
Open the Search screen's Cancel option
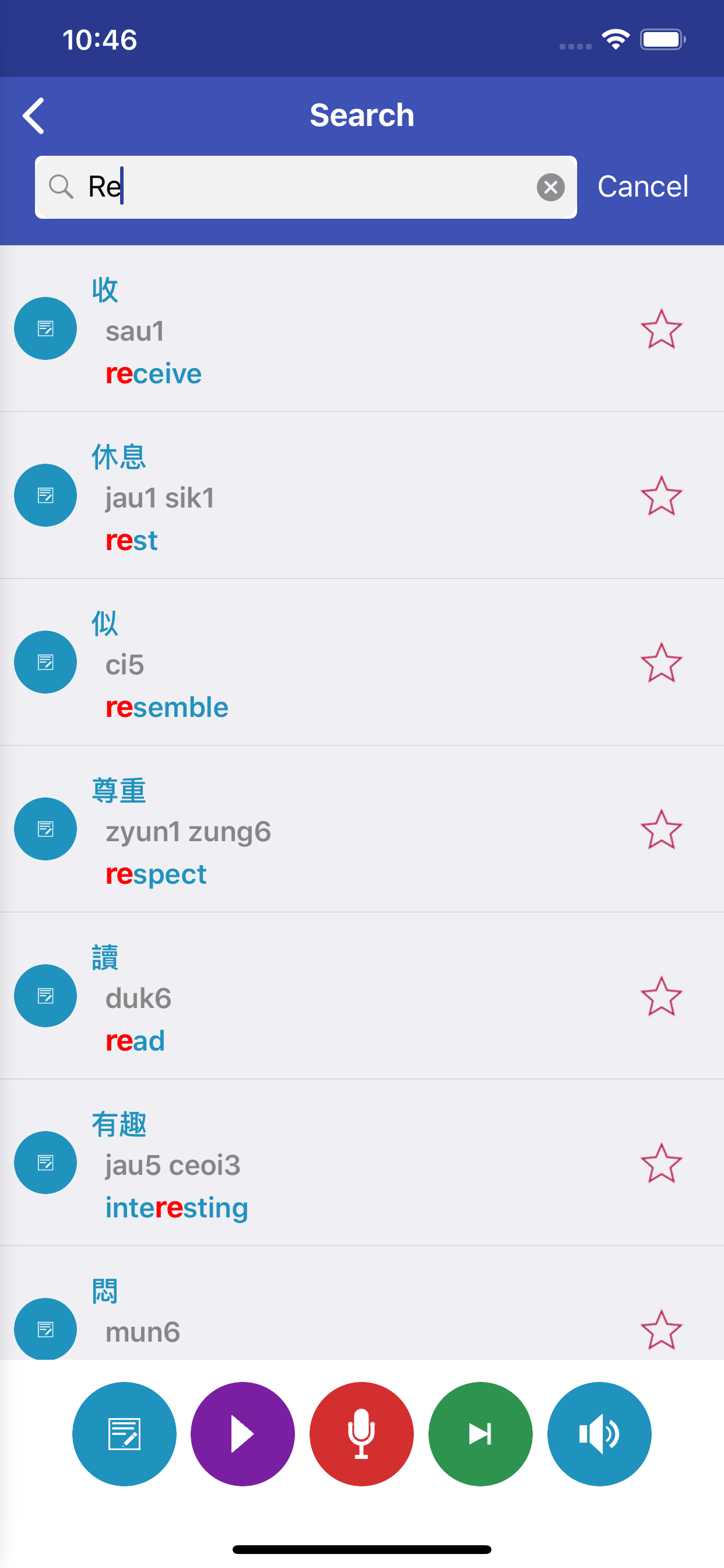tap(642, 186)
